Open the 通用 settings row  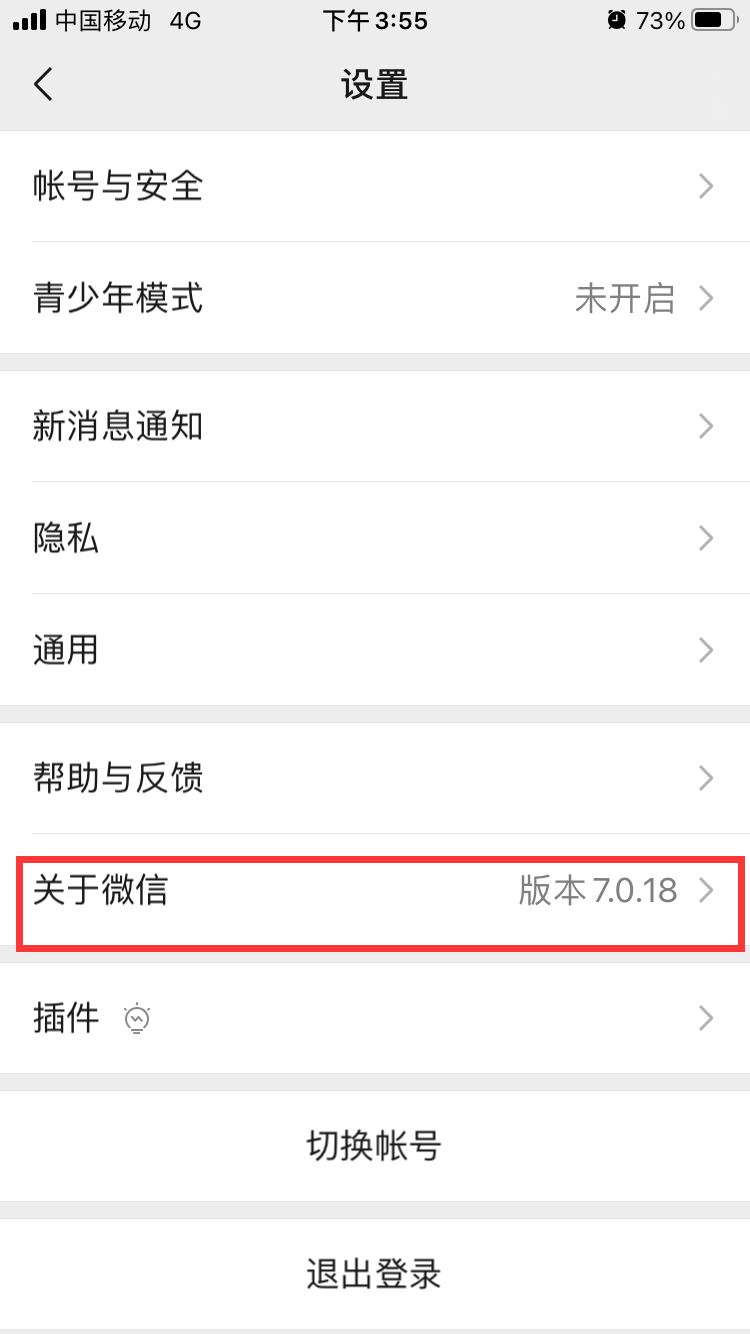[x=375, y=650]
